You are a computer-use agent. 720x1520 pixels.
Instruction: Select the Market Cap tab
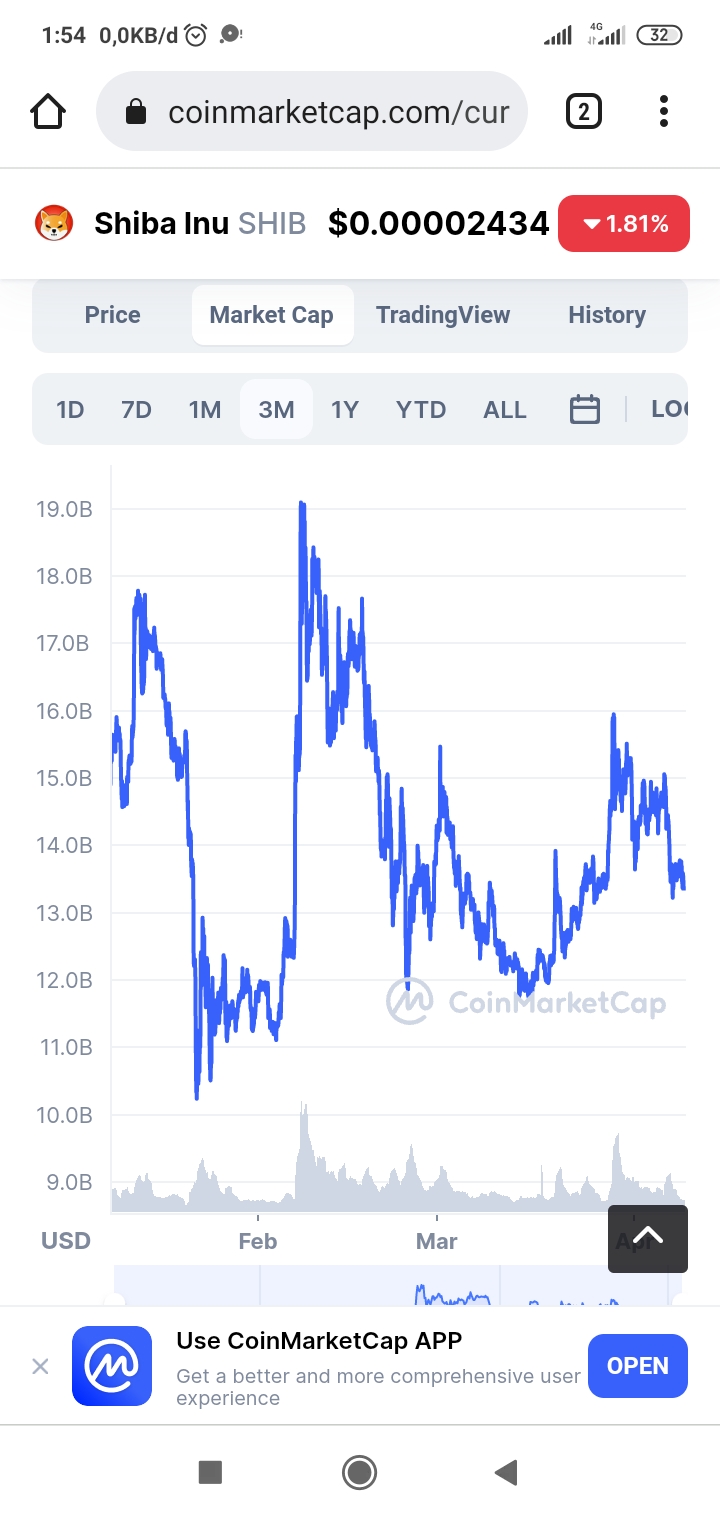click(x=272, y=315)
